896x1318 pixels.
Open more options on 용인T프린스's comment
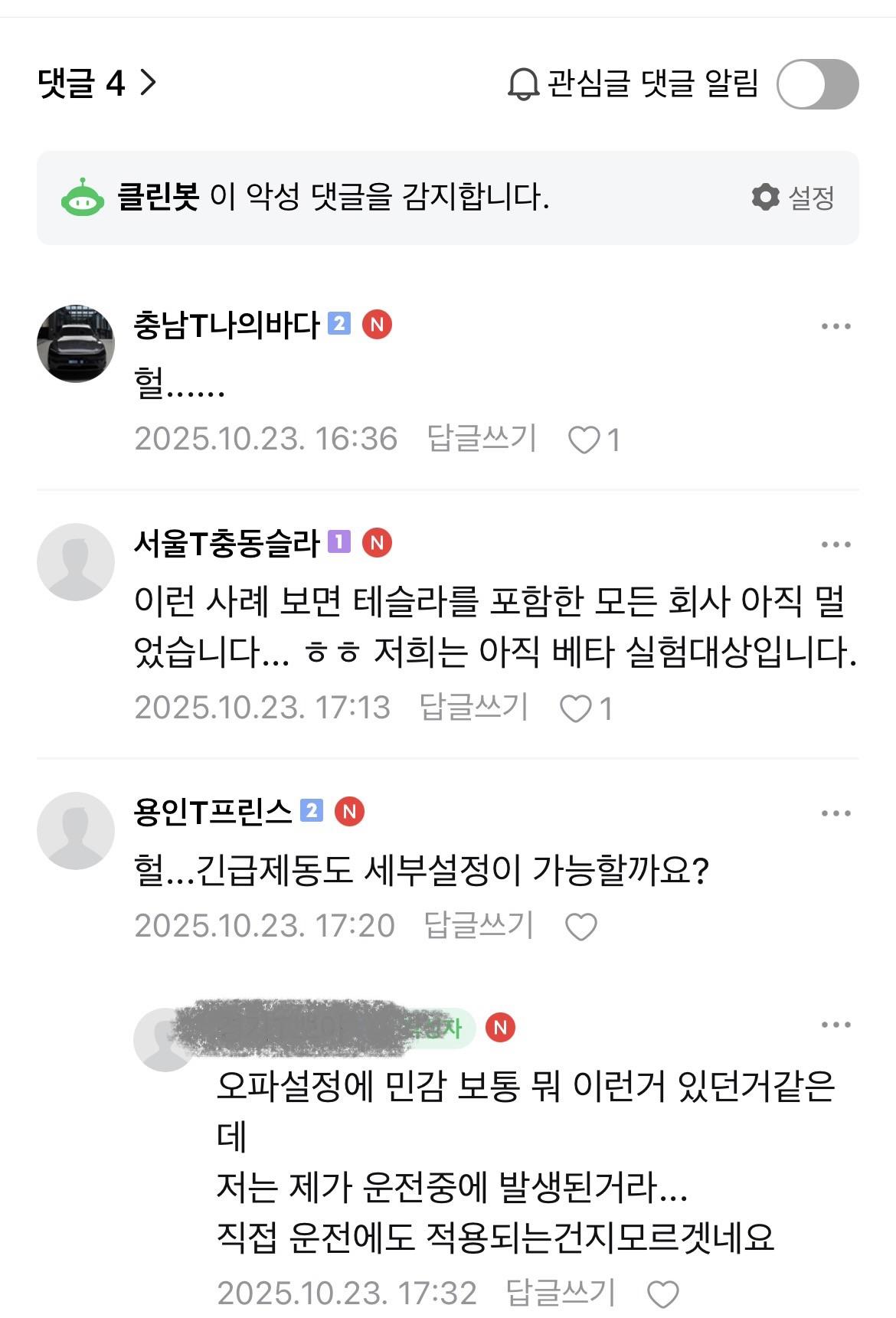click(x=836, y=813)
